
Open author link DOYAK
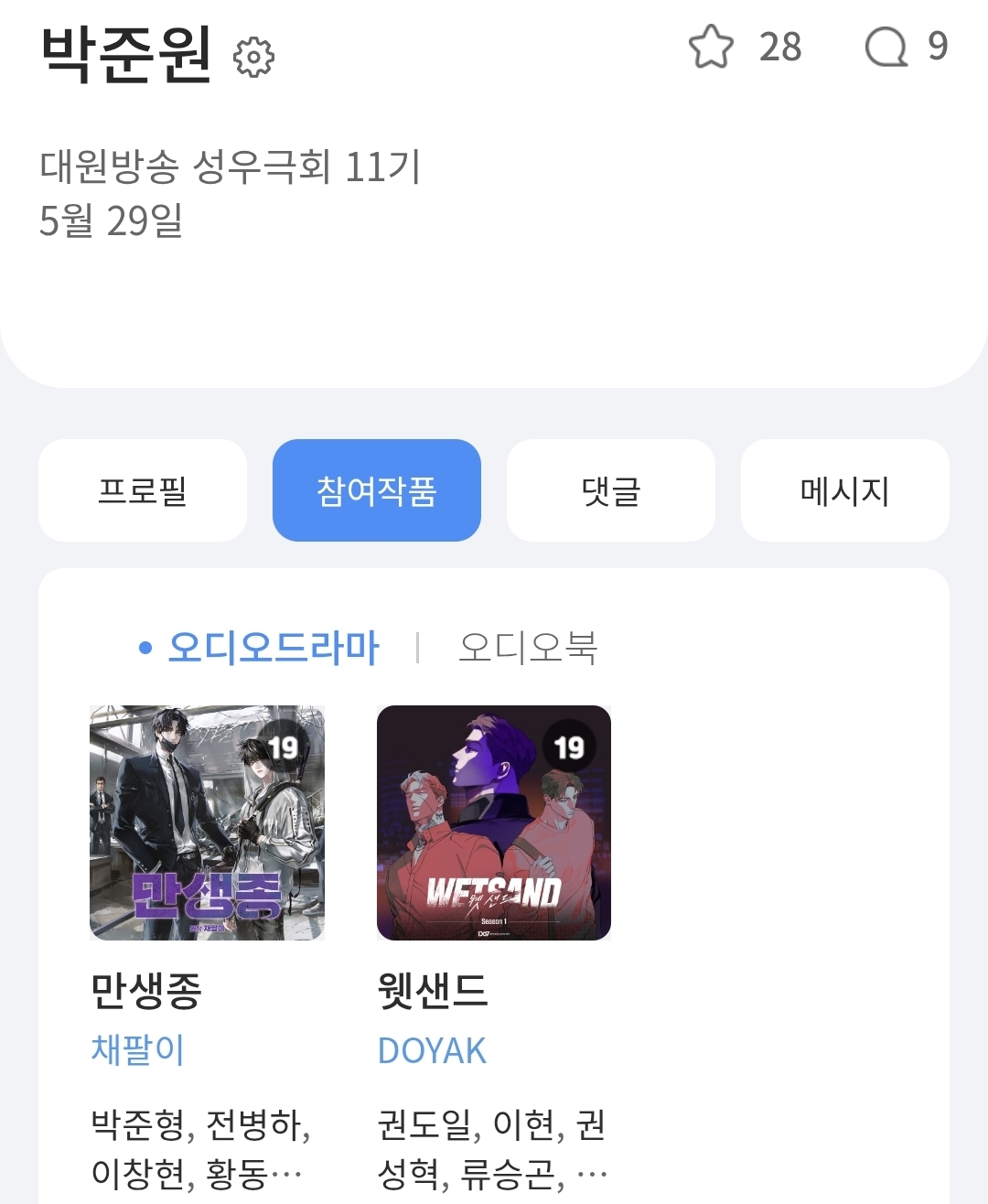[x=432, y=1051]
